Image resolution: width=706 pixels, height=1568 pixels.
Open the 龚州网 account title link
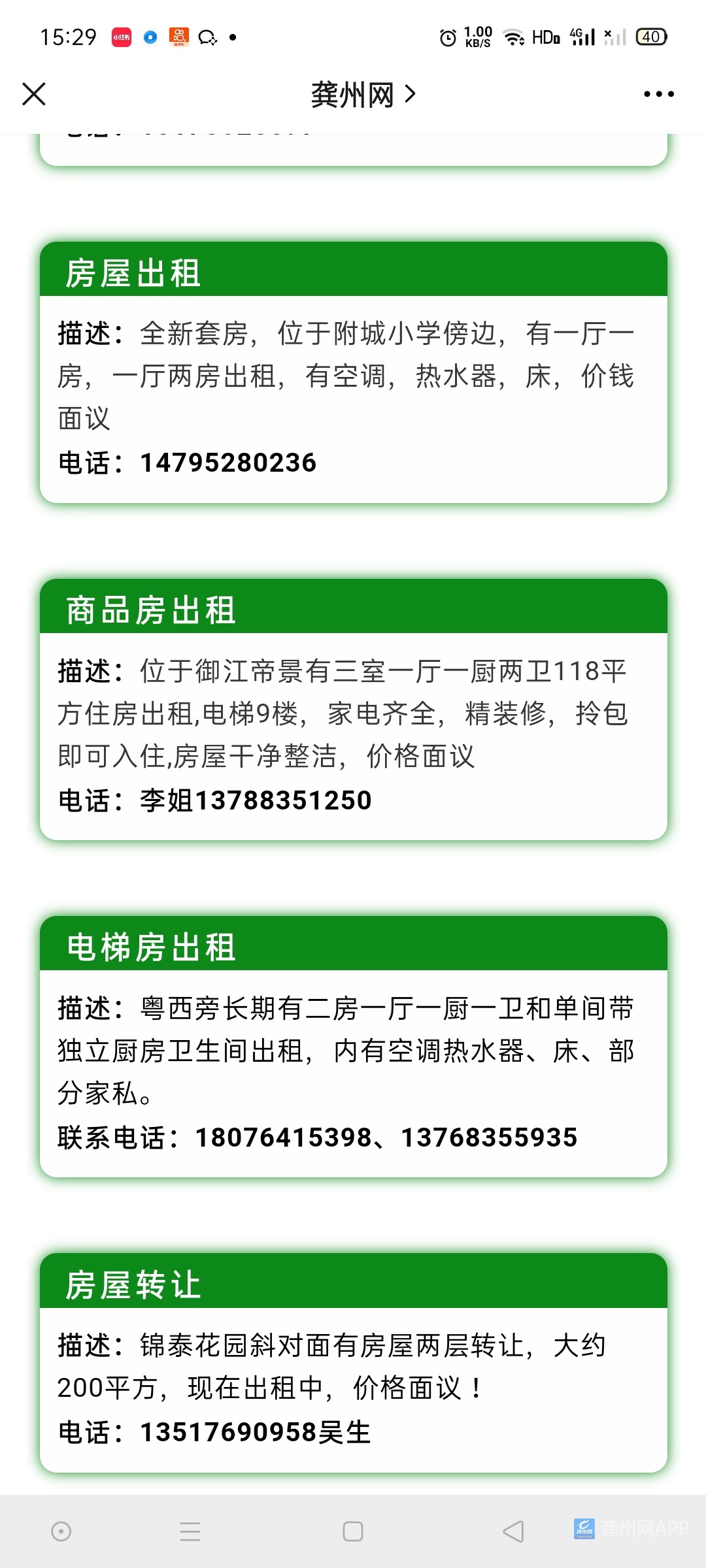(x=362, y=95)
